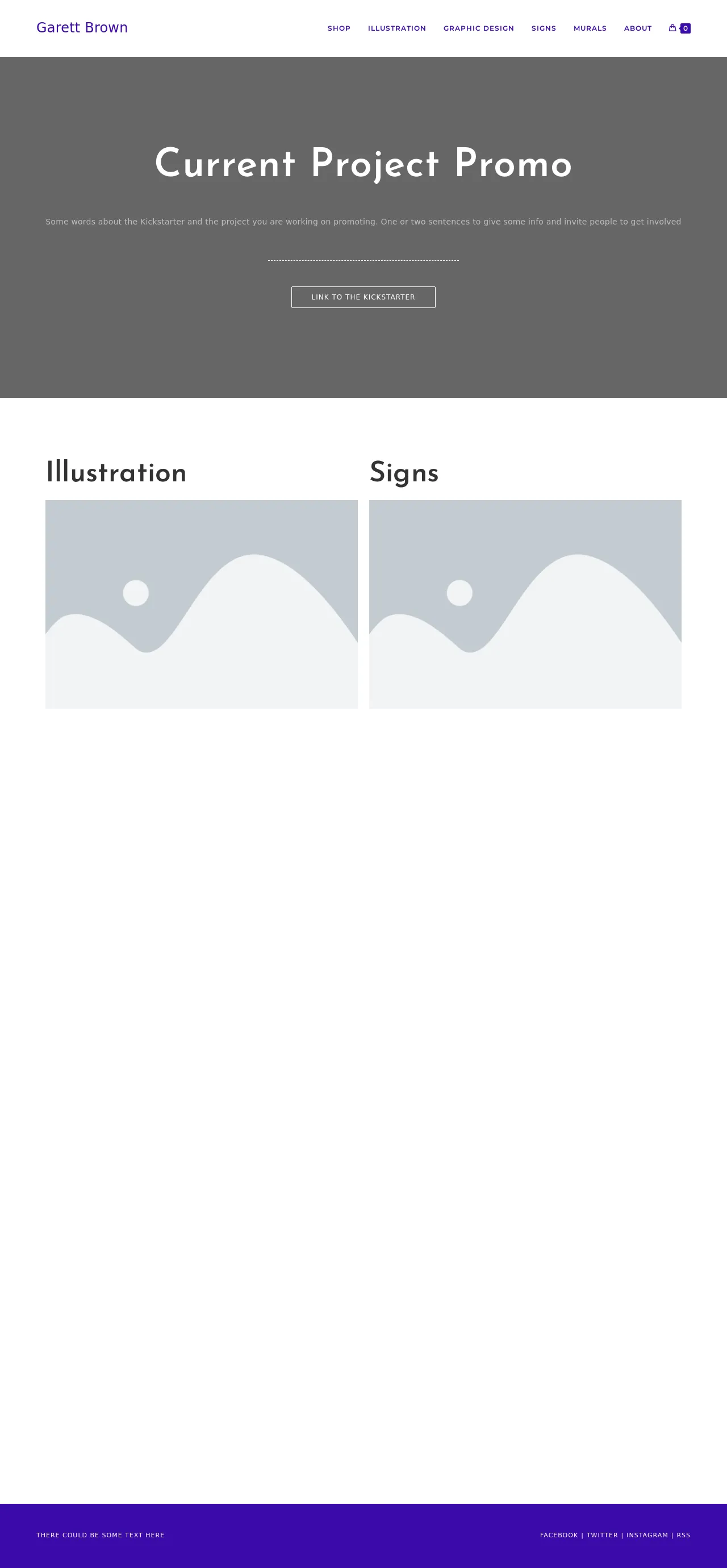
Task: Open the RSS feed link
Action: point(683,1535)
